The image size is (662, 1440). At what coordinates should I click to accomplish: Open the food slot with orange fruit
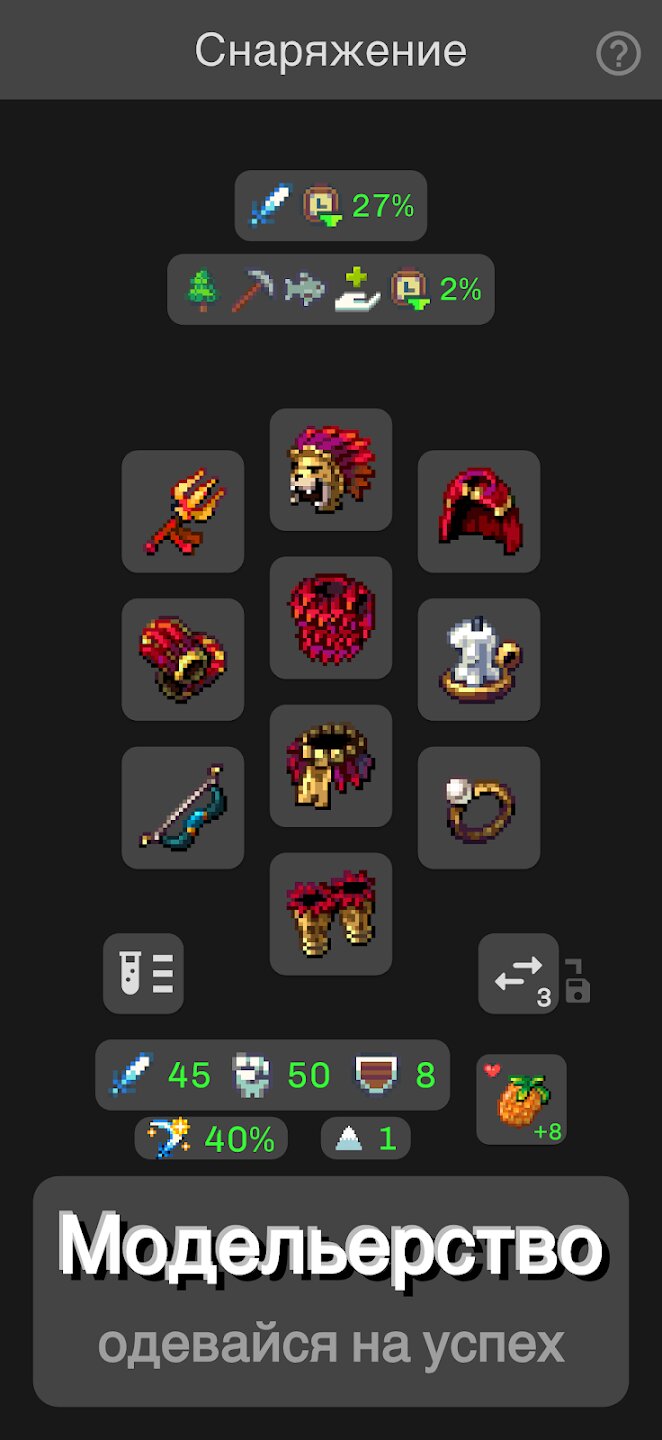pyautogui.click(x=521, y=1099)
